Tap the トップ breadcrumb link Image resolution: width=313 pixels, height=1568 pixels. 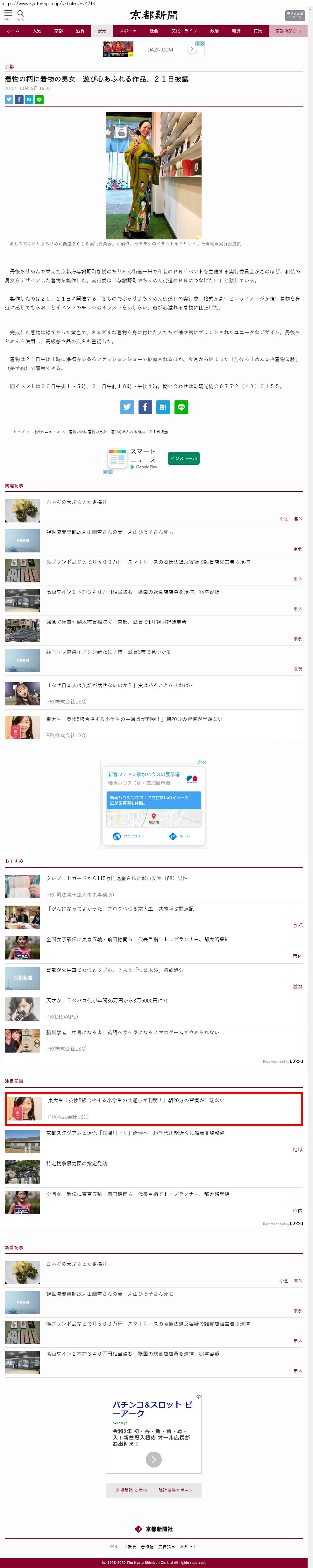[x=19, y=432]
